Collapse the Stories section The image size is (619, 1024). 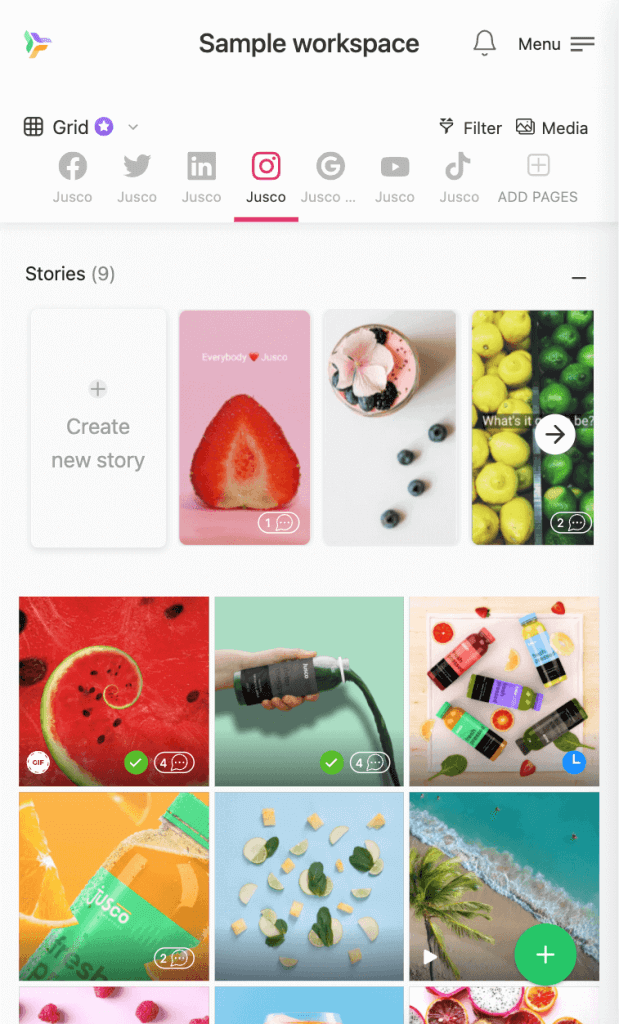579,278
